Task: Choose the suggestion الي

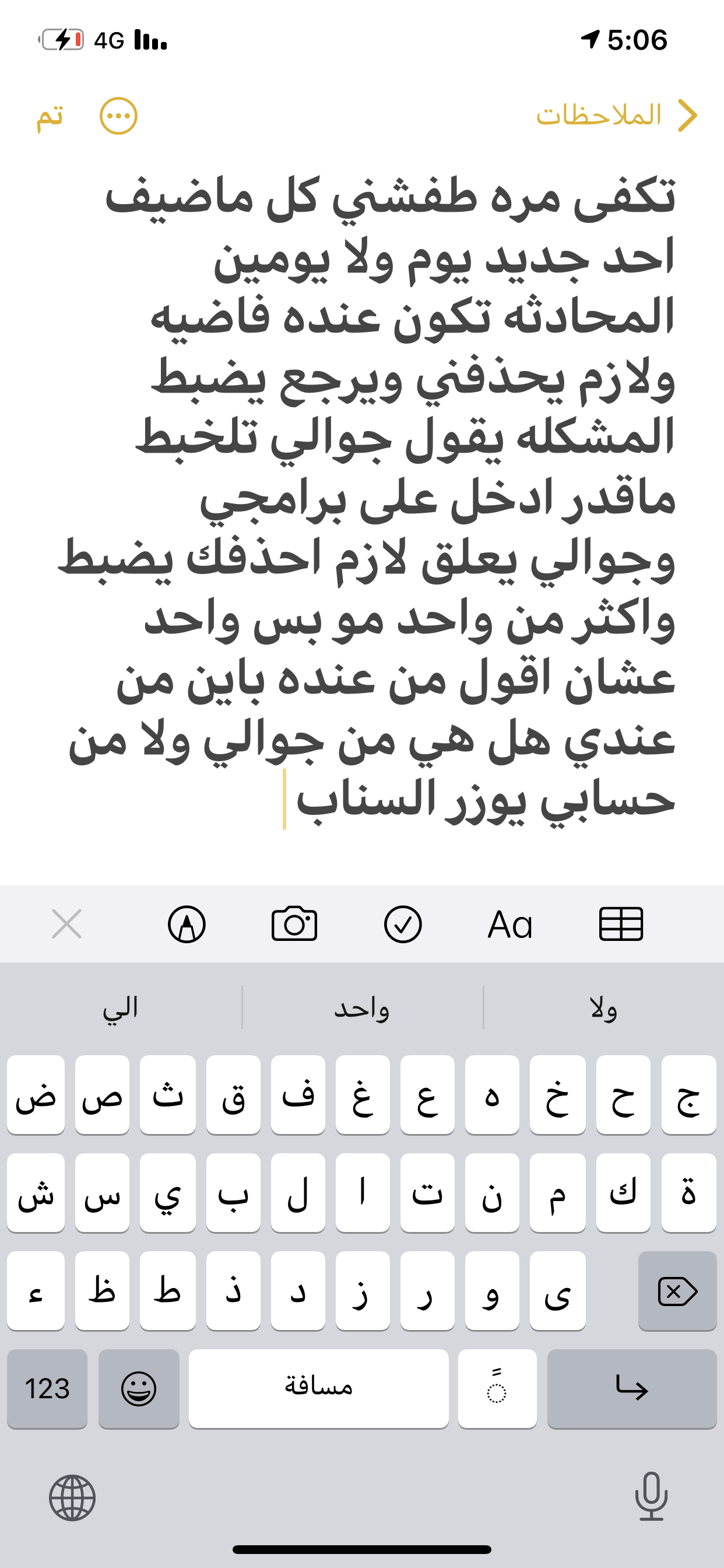Action: (121, 1009)
